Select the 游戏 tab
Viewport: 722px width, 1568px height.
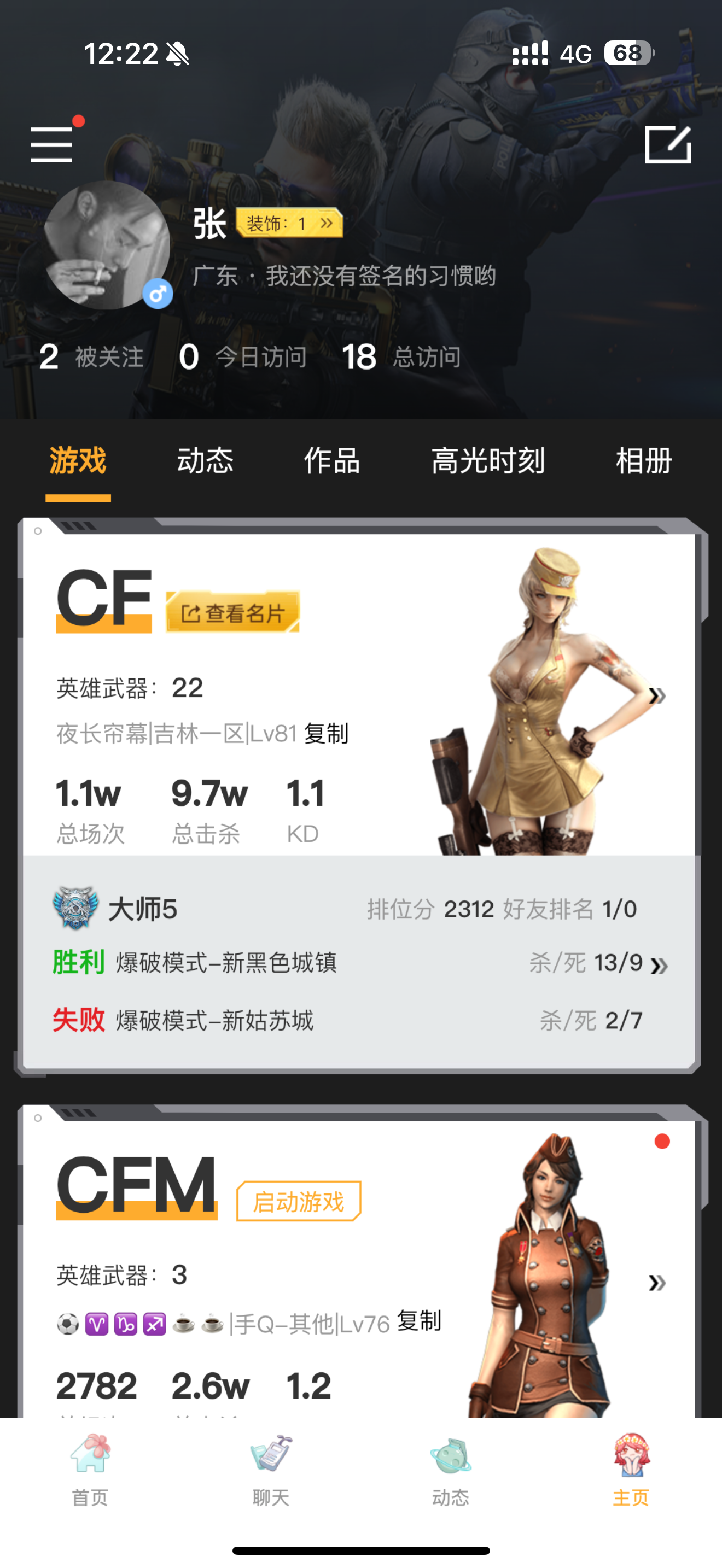pos(78,461)
